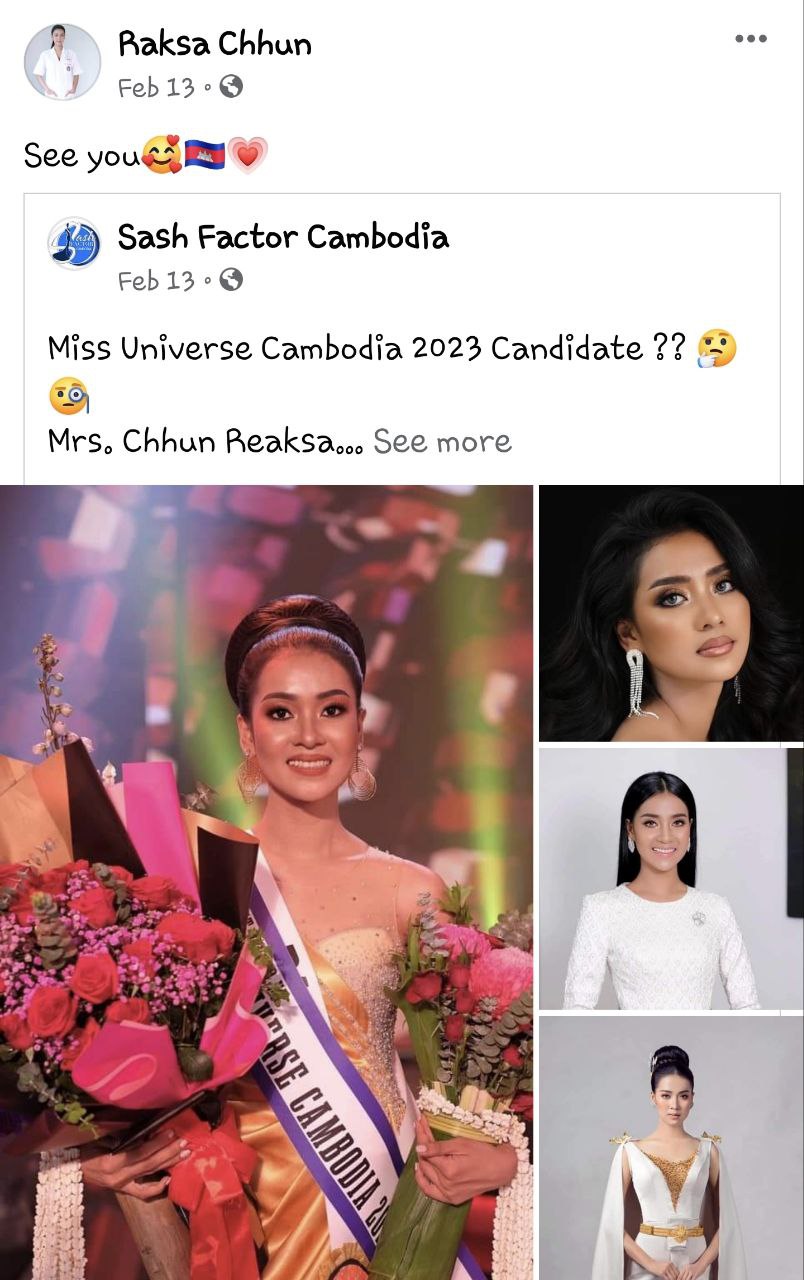The height and width of the screenshot is (1280, 804).
Task: Open the photo of the white caped outfit
Action: pyautogui.click(x=670, y=1148)
